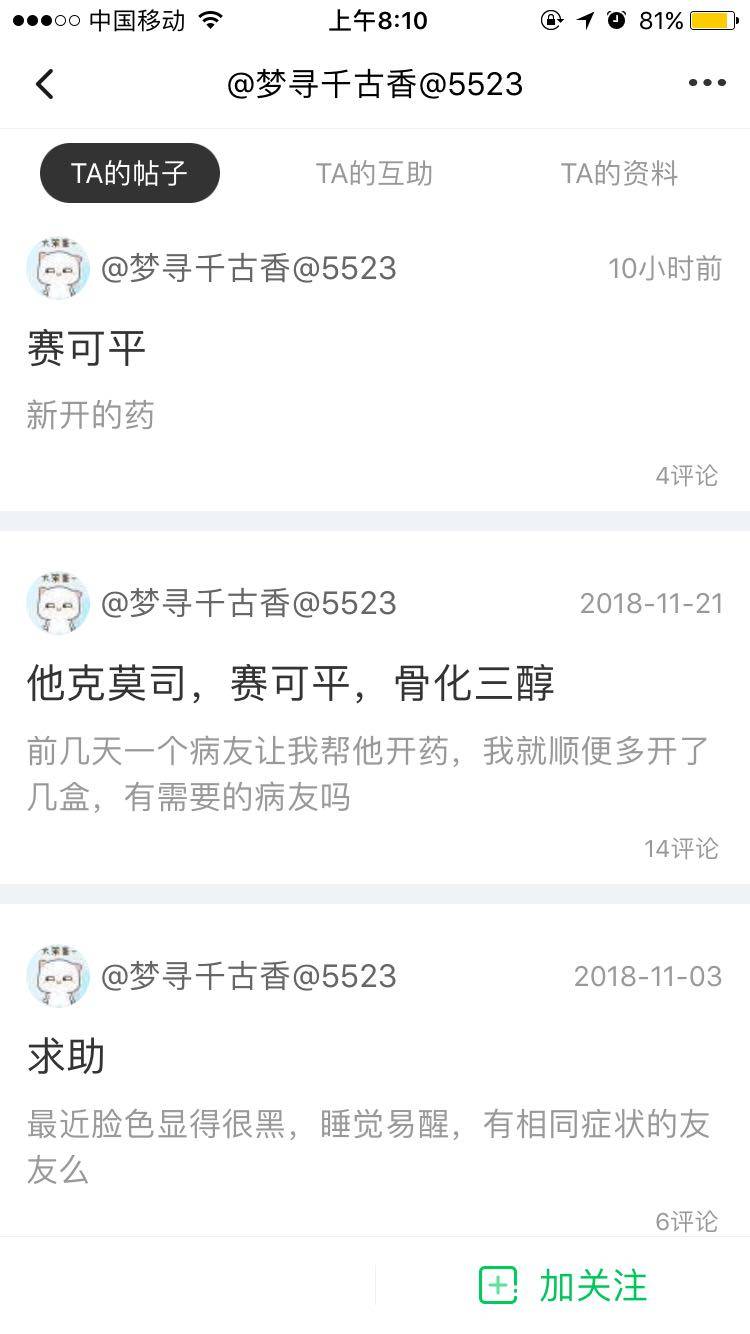Open the three-dot overflow menu
The width and height of the screenshot is (750, 1334).
point(707,84)
